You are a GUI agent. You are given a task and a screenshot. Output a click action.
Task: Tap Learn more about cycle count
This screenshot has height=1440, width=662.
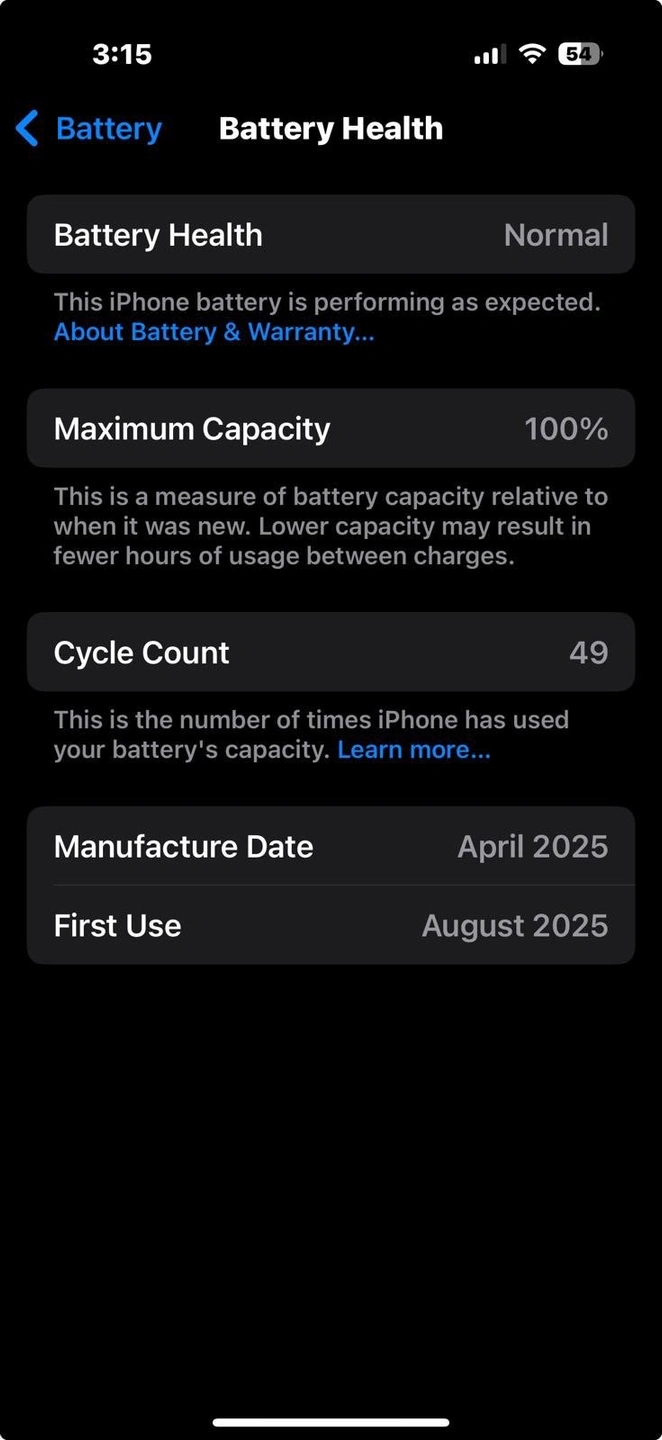point(414,750)
